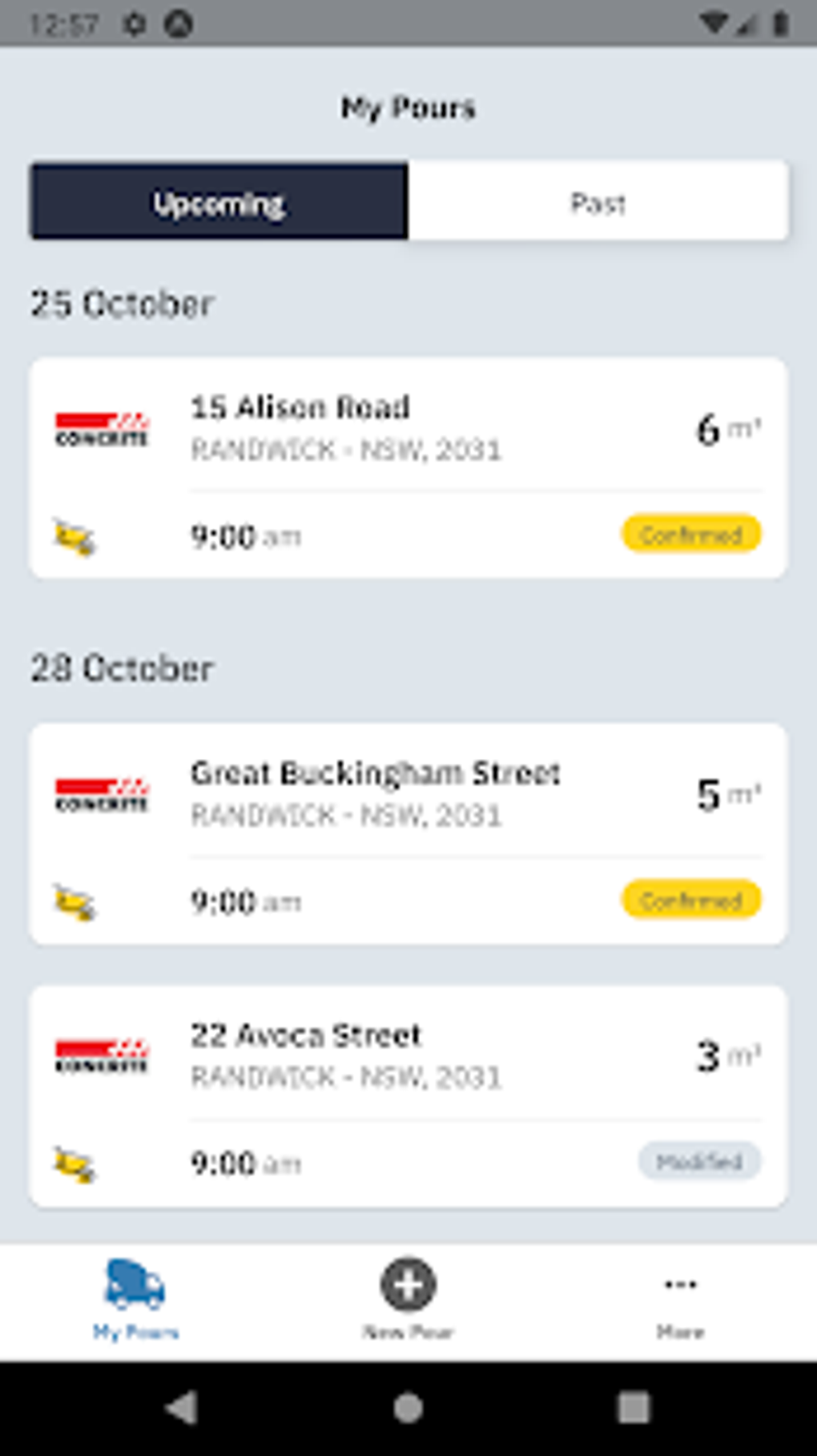
Task: Open the More menu
Action: [680, 1301]
